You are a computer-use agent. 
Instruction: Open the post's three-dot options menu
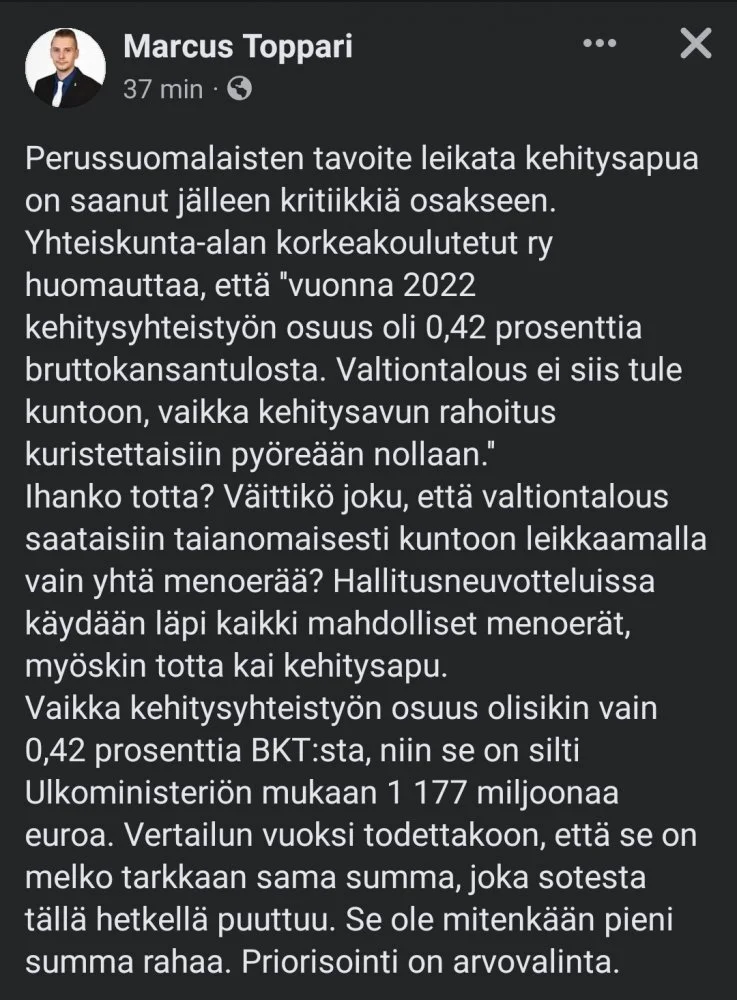(x=599, y=45)
